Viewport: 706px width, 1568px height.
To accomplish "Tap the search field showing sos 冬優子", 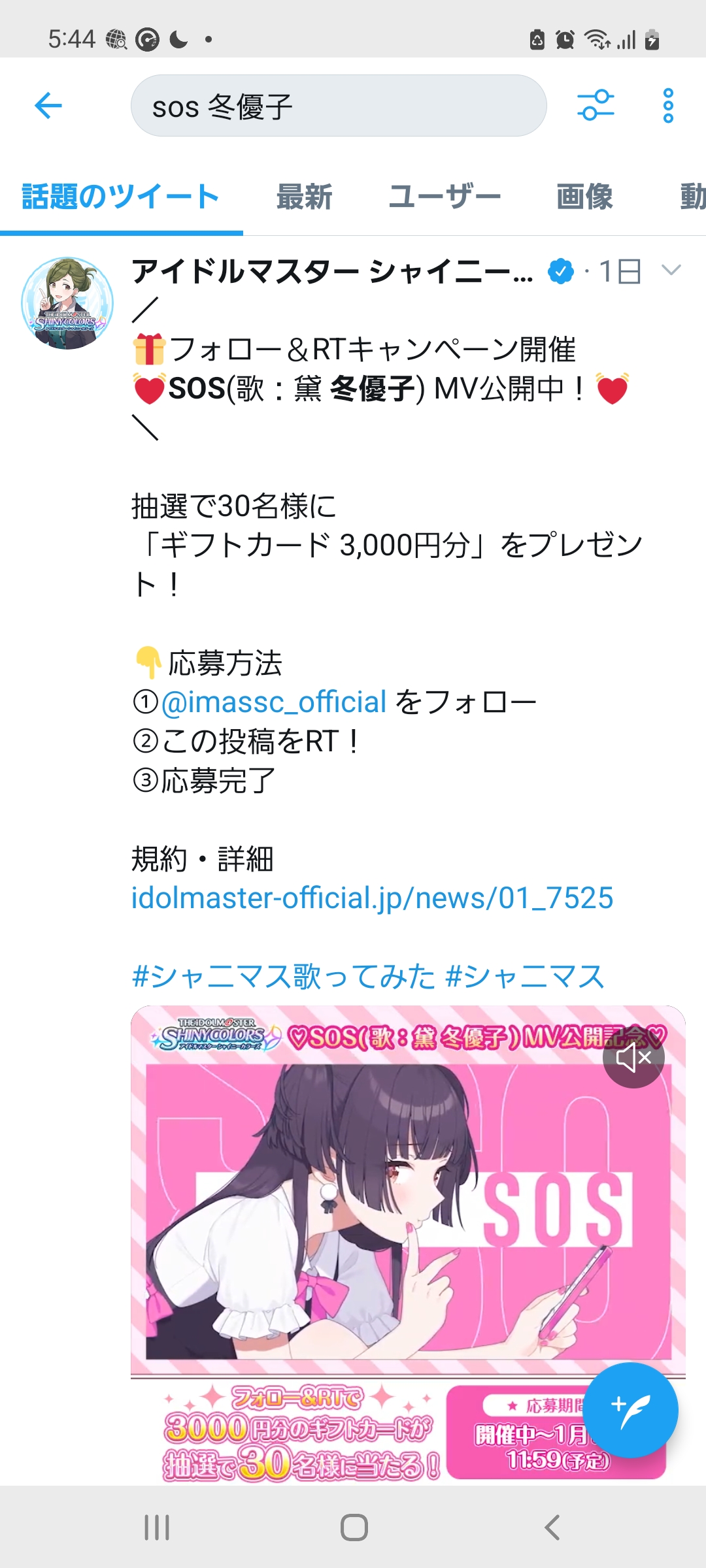I will tap(339, 105).
